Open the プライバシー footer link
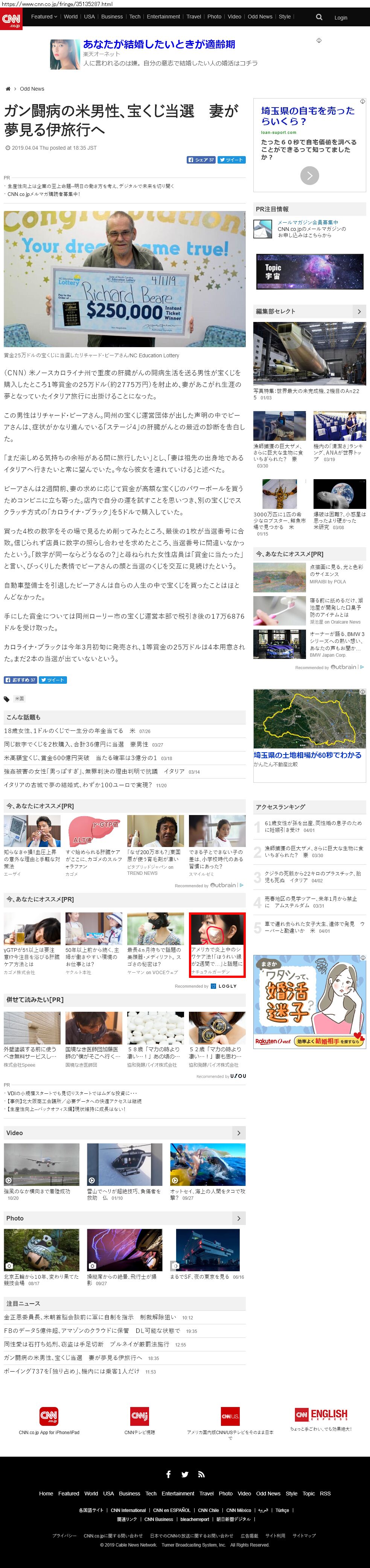The image size is (370, 1568). click(x=64, y=1535)
